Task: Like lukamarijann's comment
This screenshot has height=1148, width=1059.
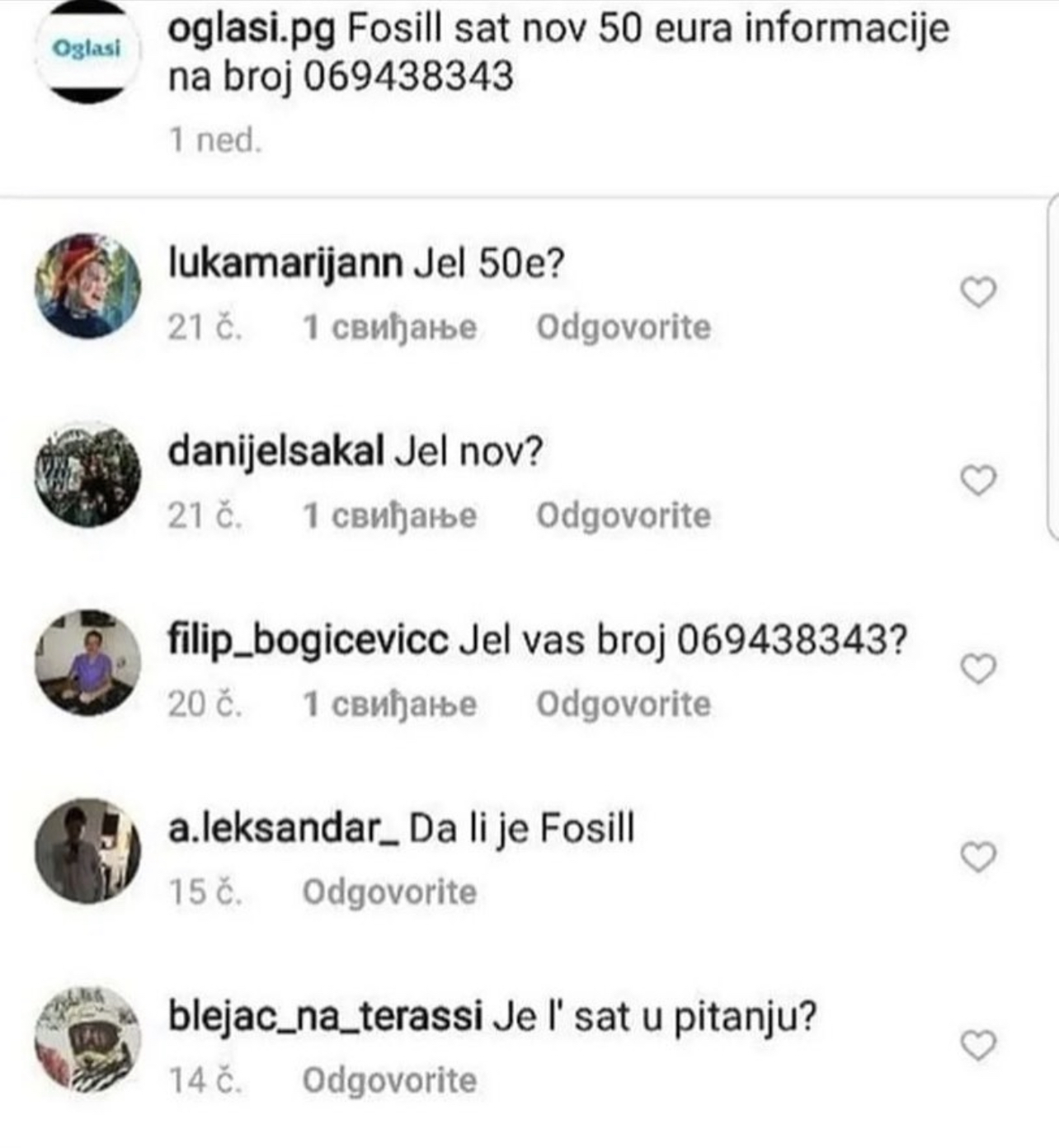Action: click(x=978, y=292)
